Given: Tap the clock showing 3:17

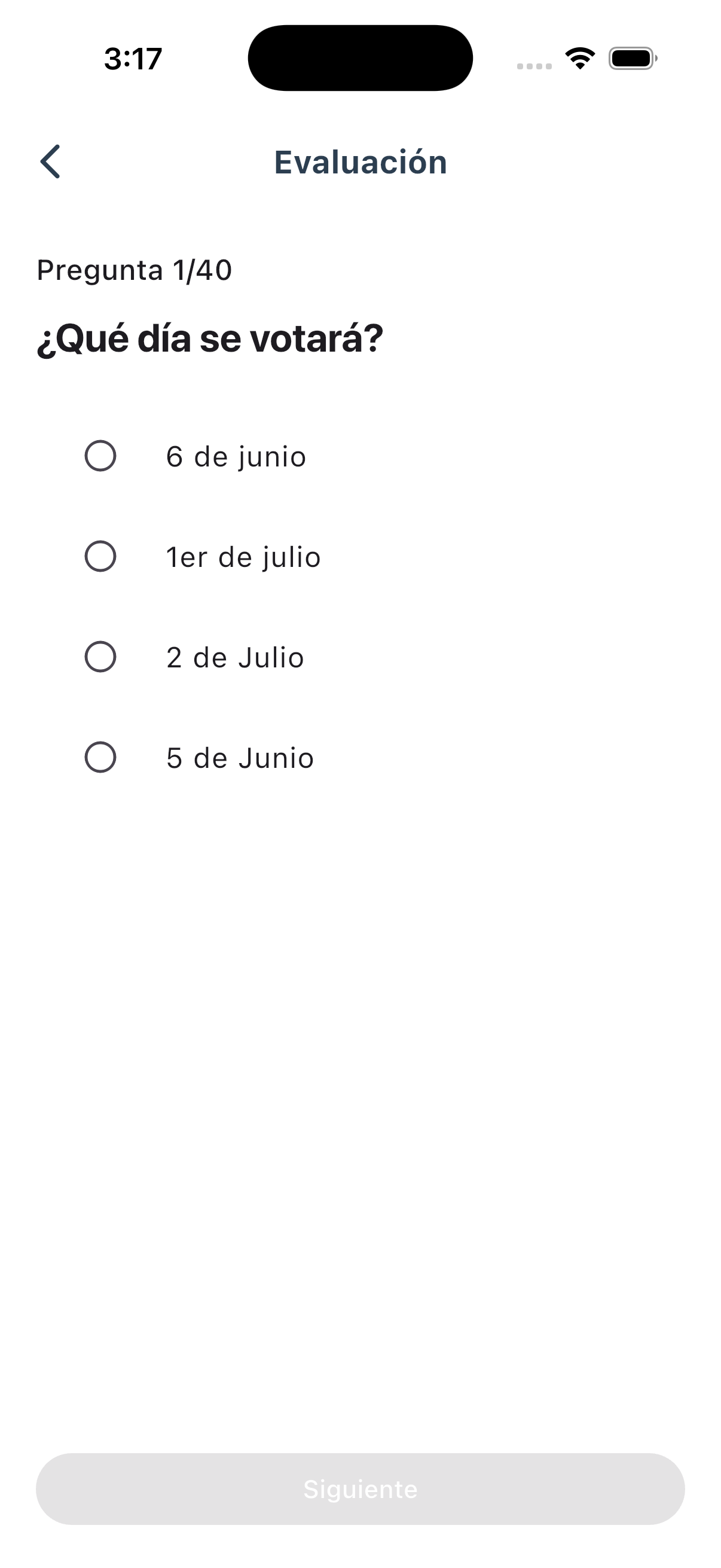Looking at the screenshot, I should click(132, 58).
